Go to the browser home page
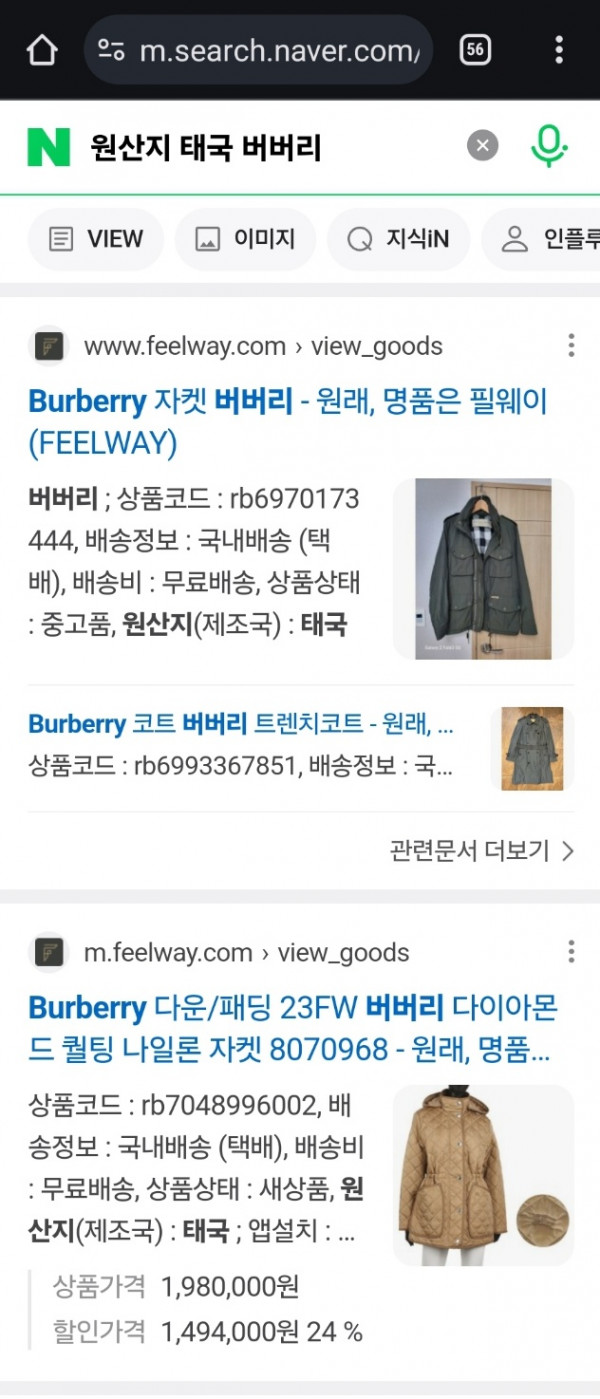This screenshot has width=600, height=1399. point(42,50)
